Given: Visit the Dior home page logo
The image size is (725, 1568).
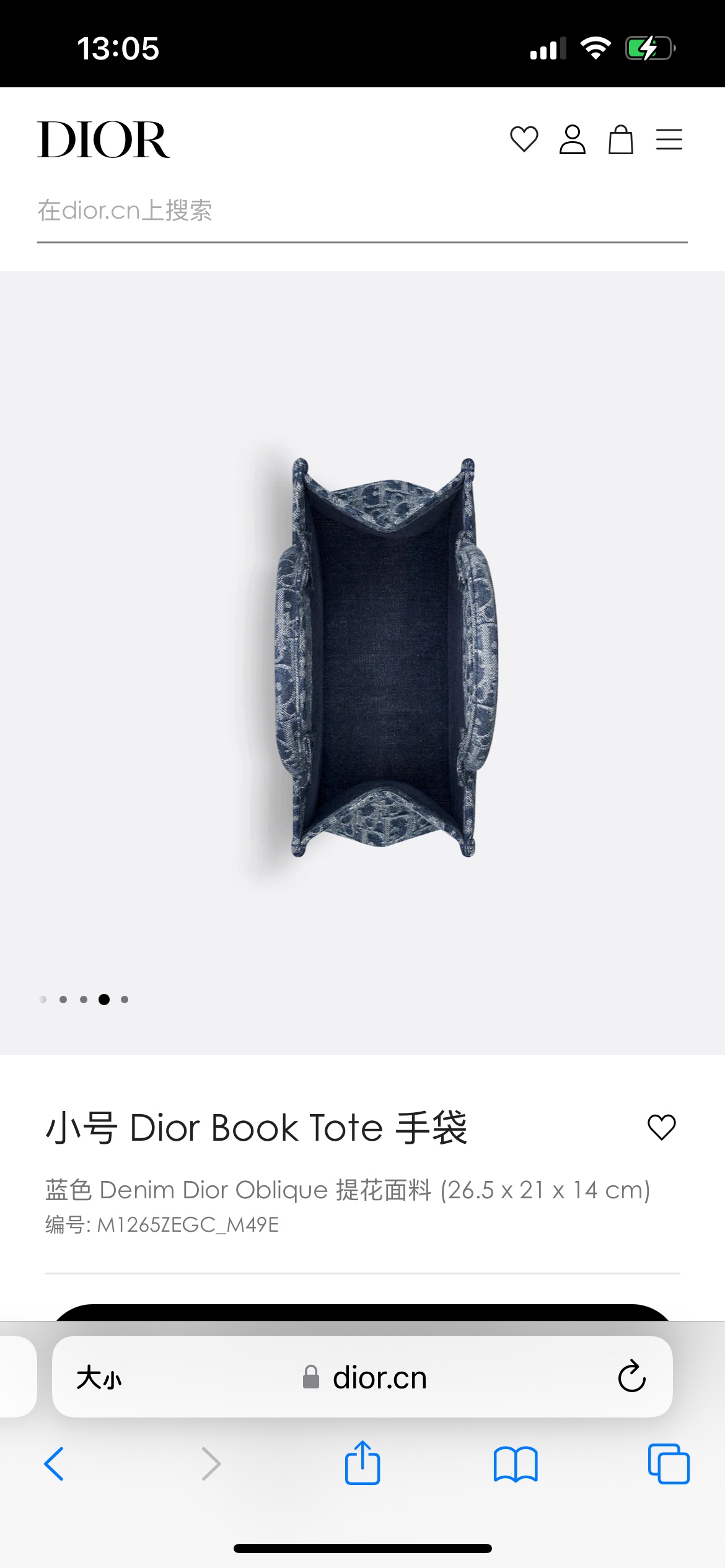Looking at the screenshot, I should click(x=103, y=139).
